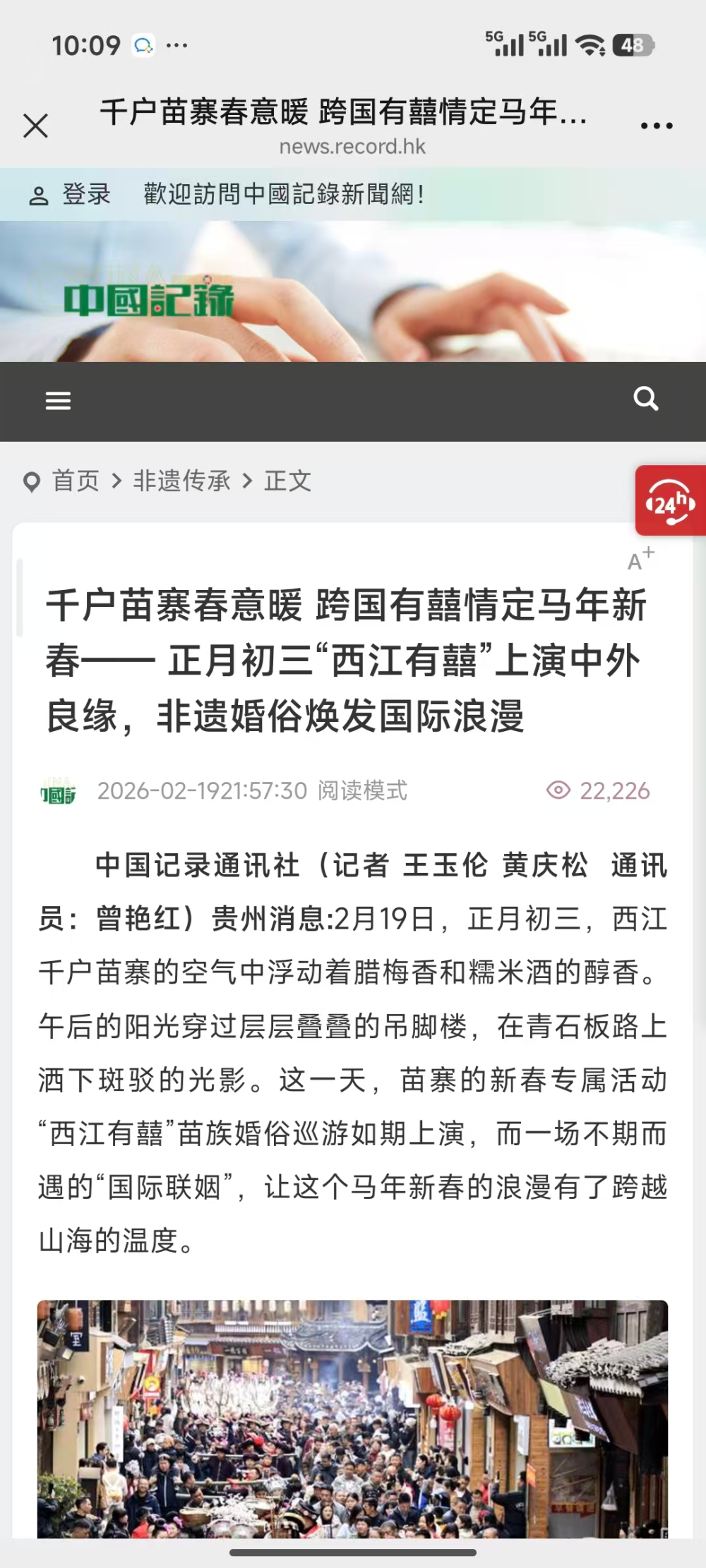The height and width of the screenshot is (1568, 706).
Task: Switch to the 正文 breadcrumb item
Action: [x=287, y=481]
